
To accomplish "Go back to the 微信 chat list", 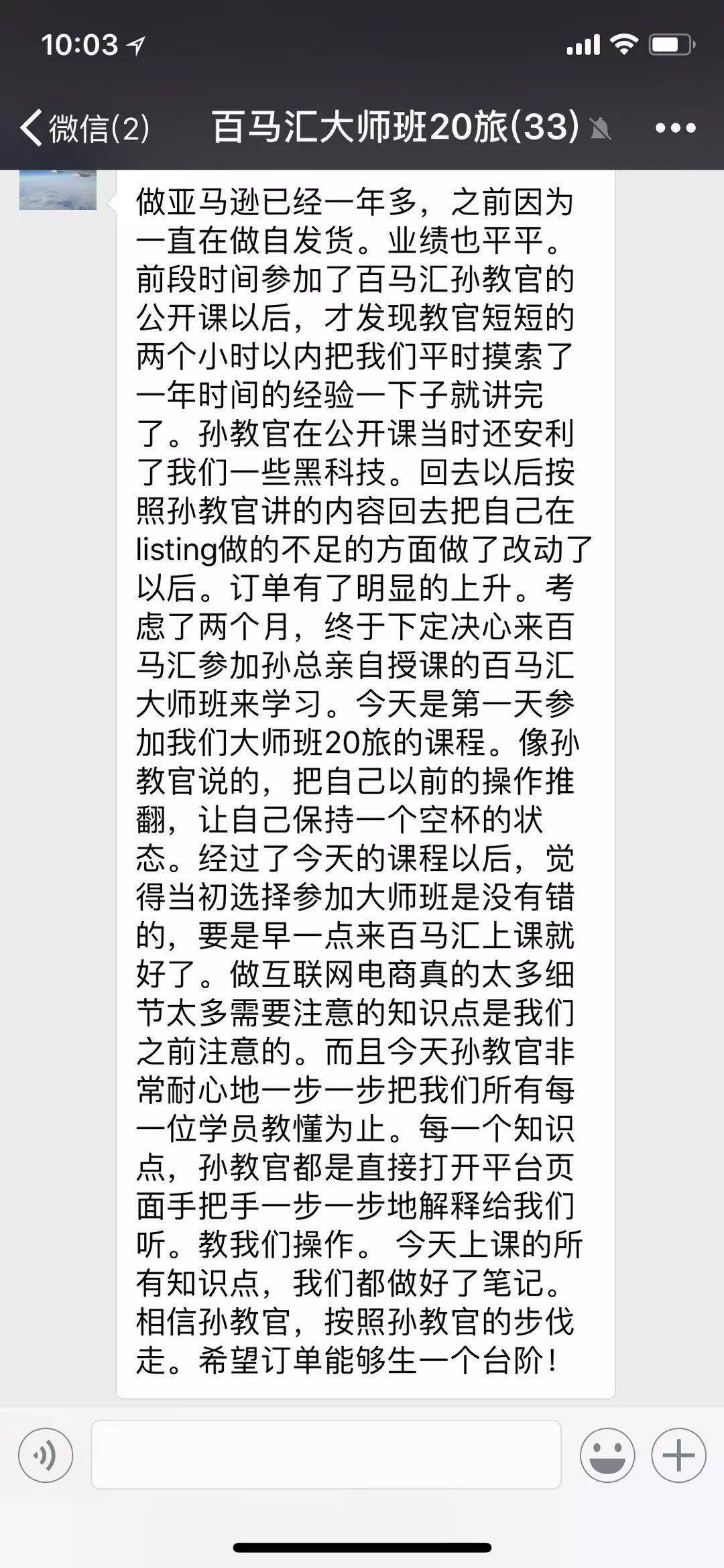I will (x=84, y=127).
